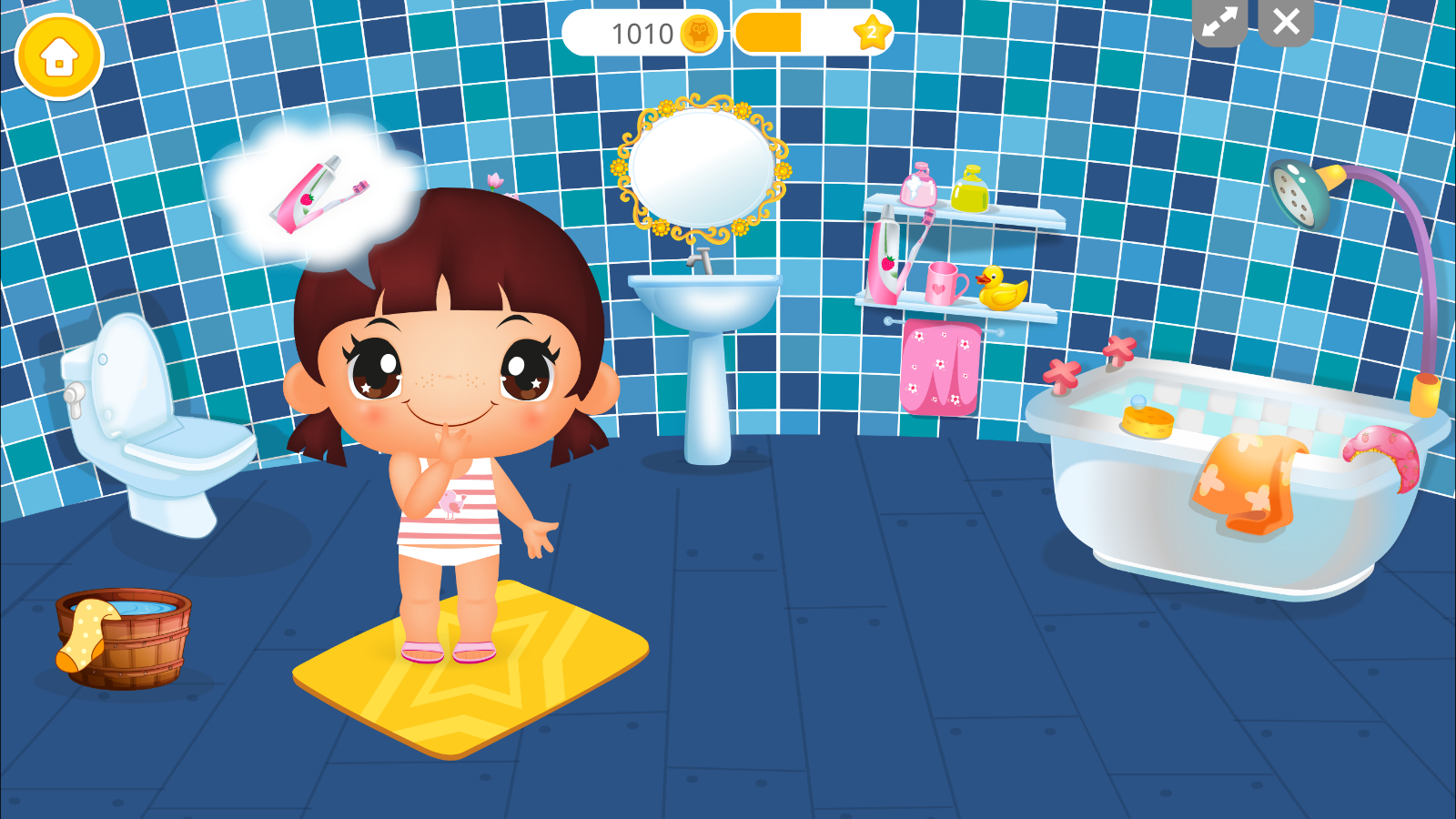Screen dimensions: 1456x819
Task: Grab the pink towel
Action: (940, 369)
